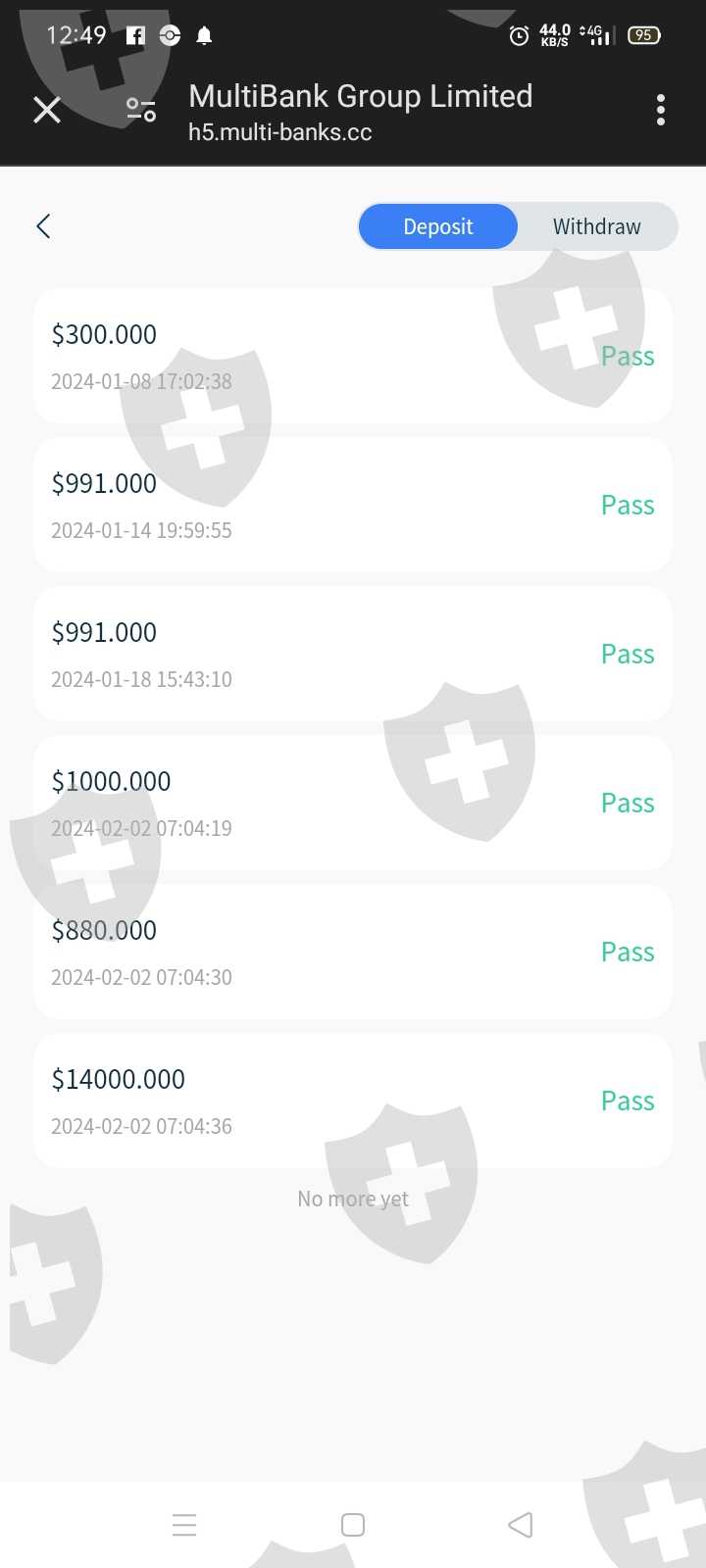Tap the system back triangle button
Viewport: 706px width, 1568px height.
521,1525
